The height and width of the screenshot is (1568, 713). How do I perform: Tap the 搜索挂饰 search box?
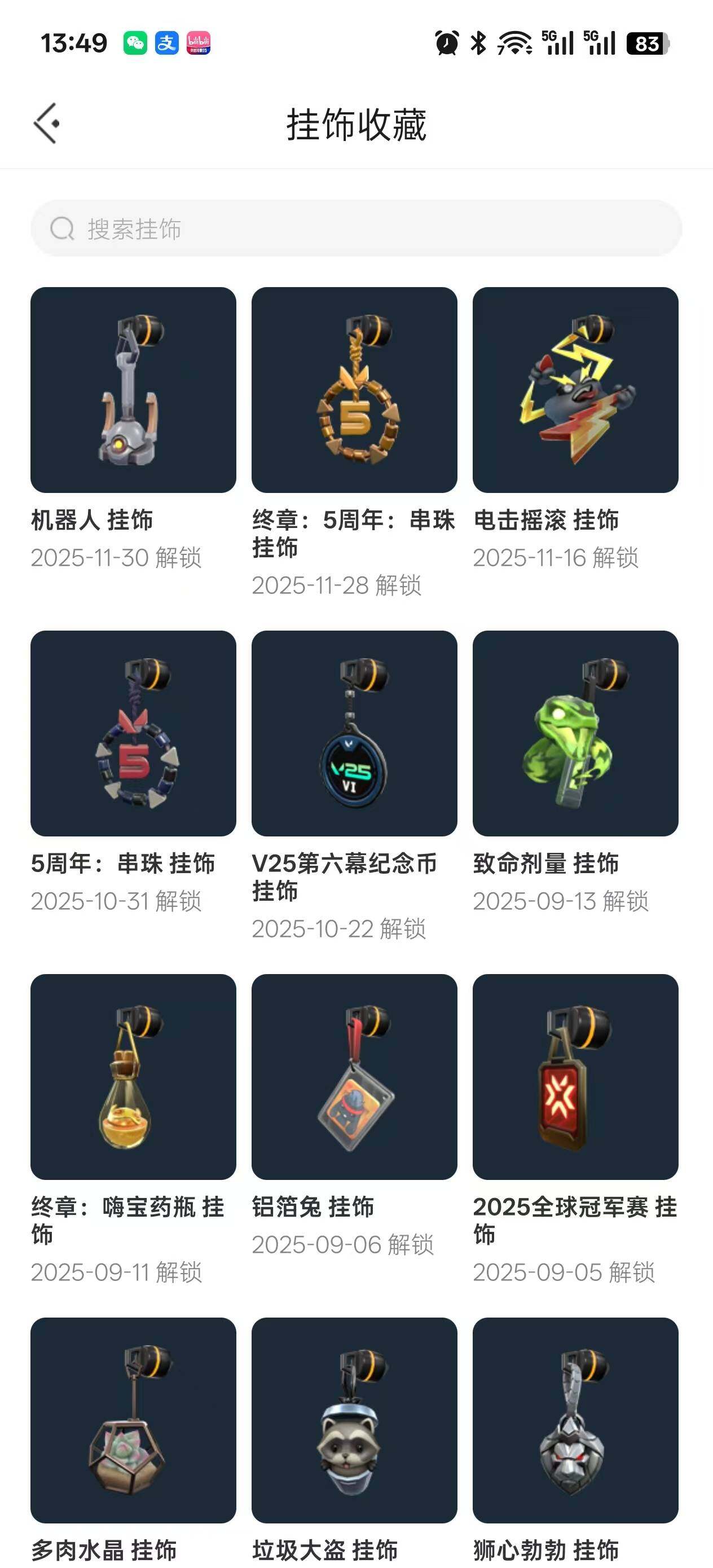356,228
